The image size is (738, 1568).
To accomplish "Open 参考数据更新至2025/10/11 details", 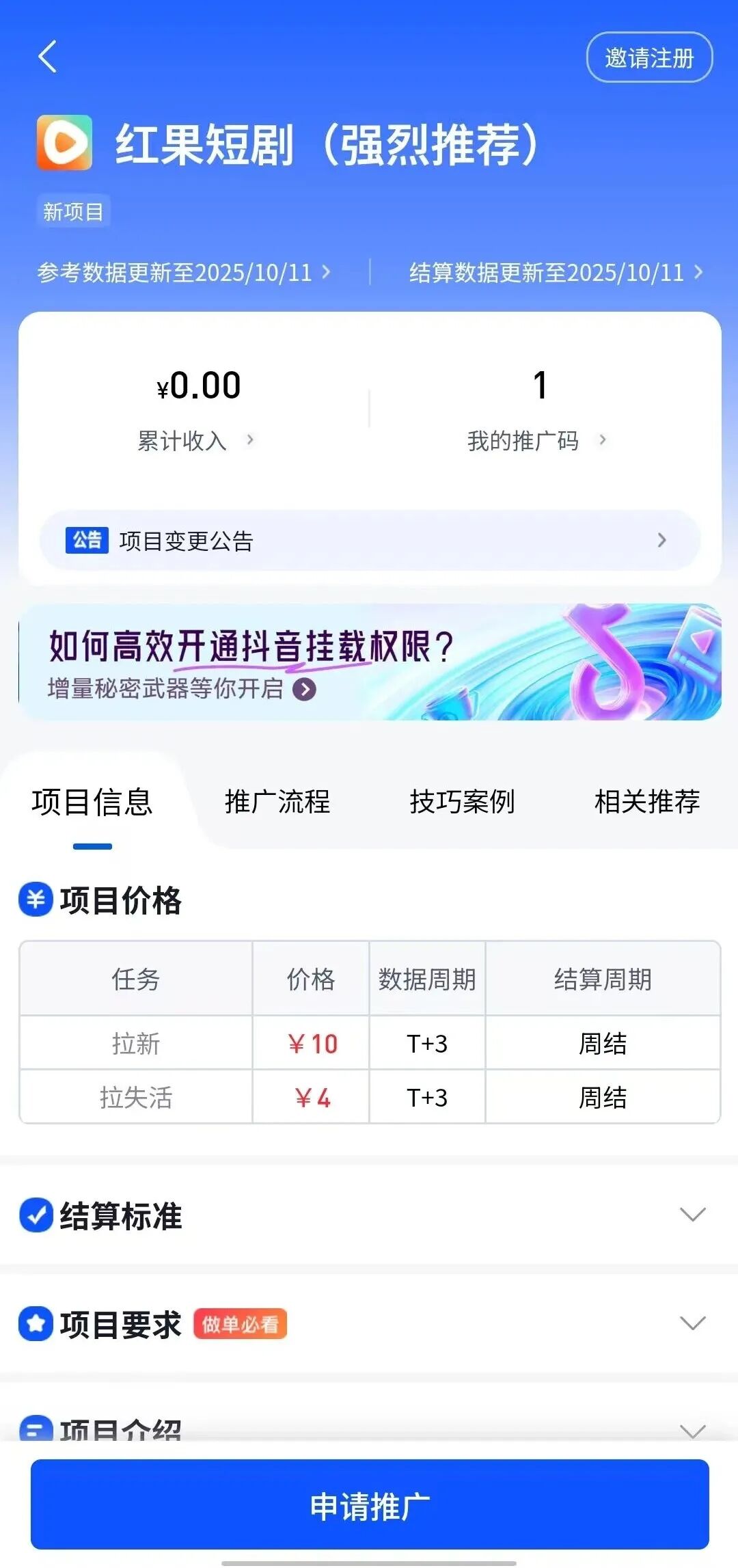I will click(x=183, y=273).
